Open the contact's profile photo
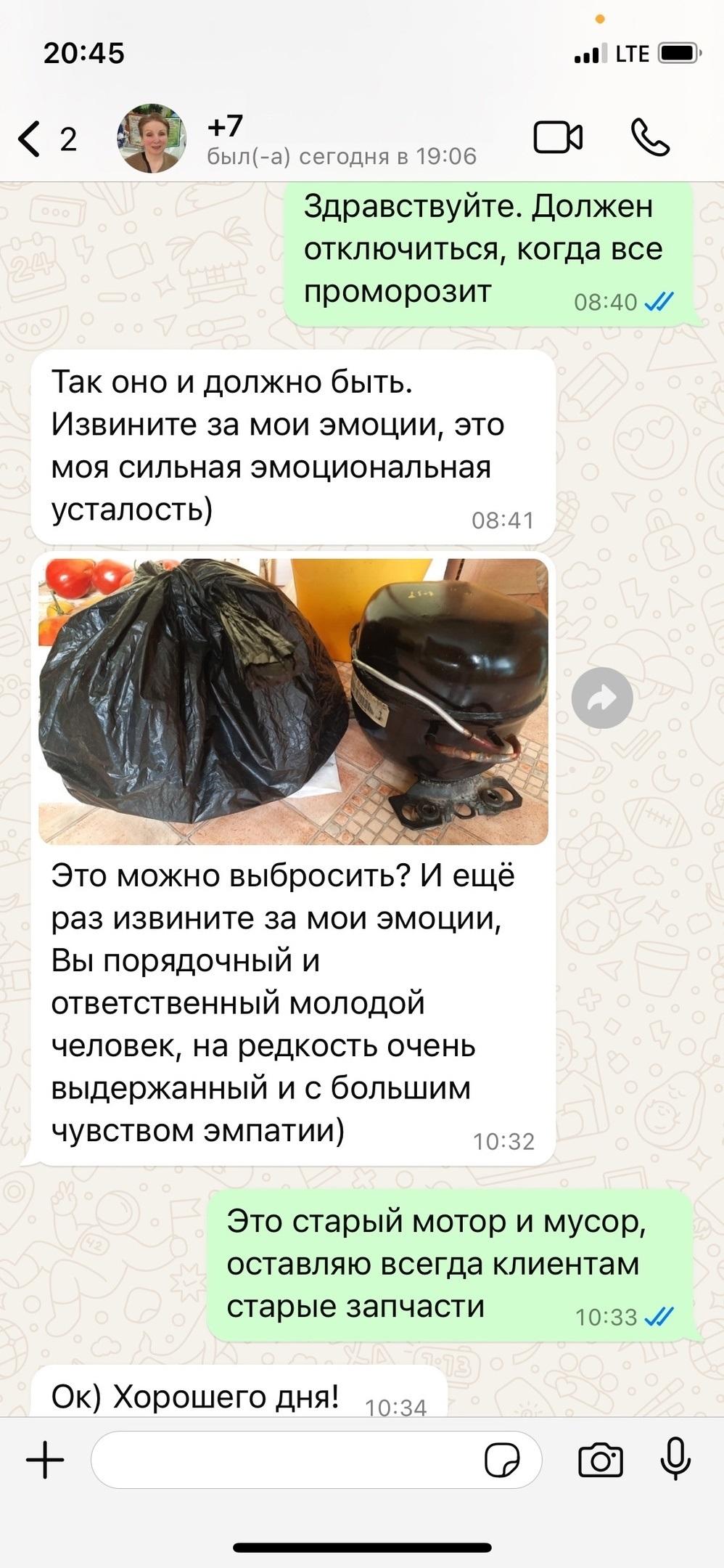Screen dimensions: 724x1568 tap(152, 138)
